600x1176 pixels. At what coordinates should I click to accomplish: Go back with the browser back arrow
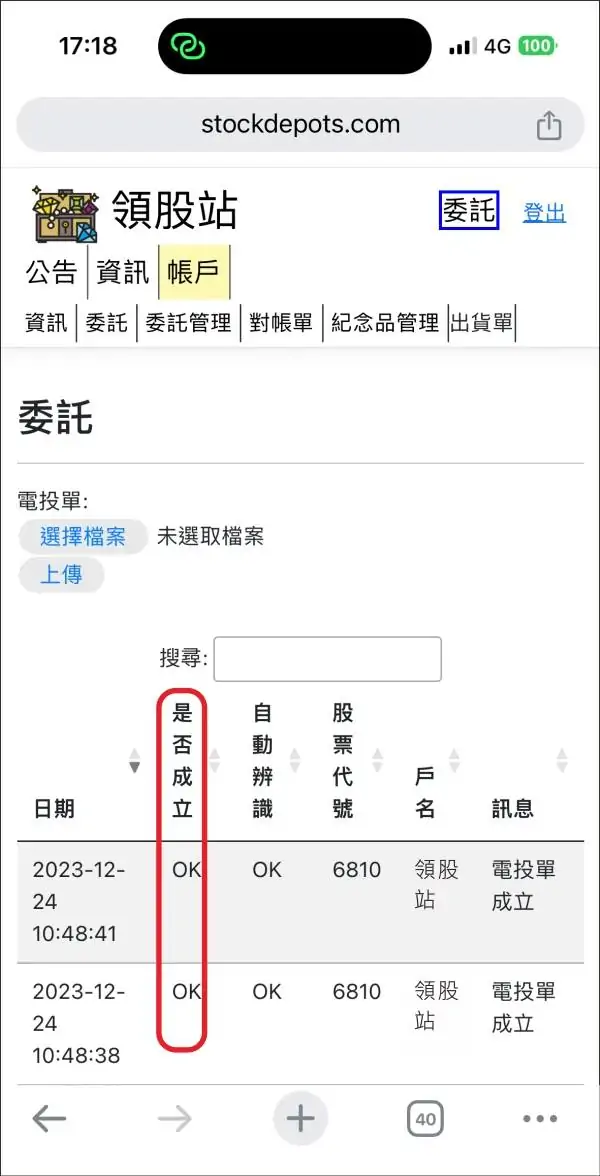[50, 1120]
